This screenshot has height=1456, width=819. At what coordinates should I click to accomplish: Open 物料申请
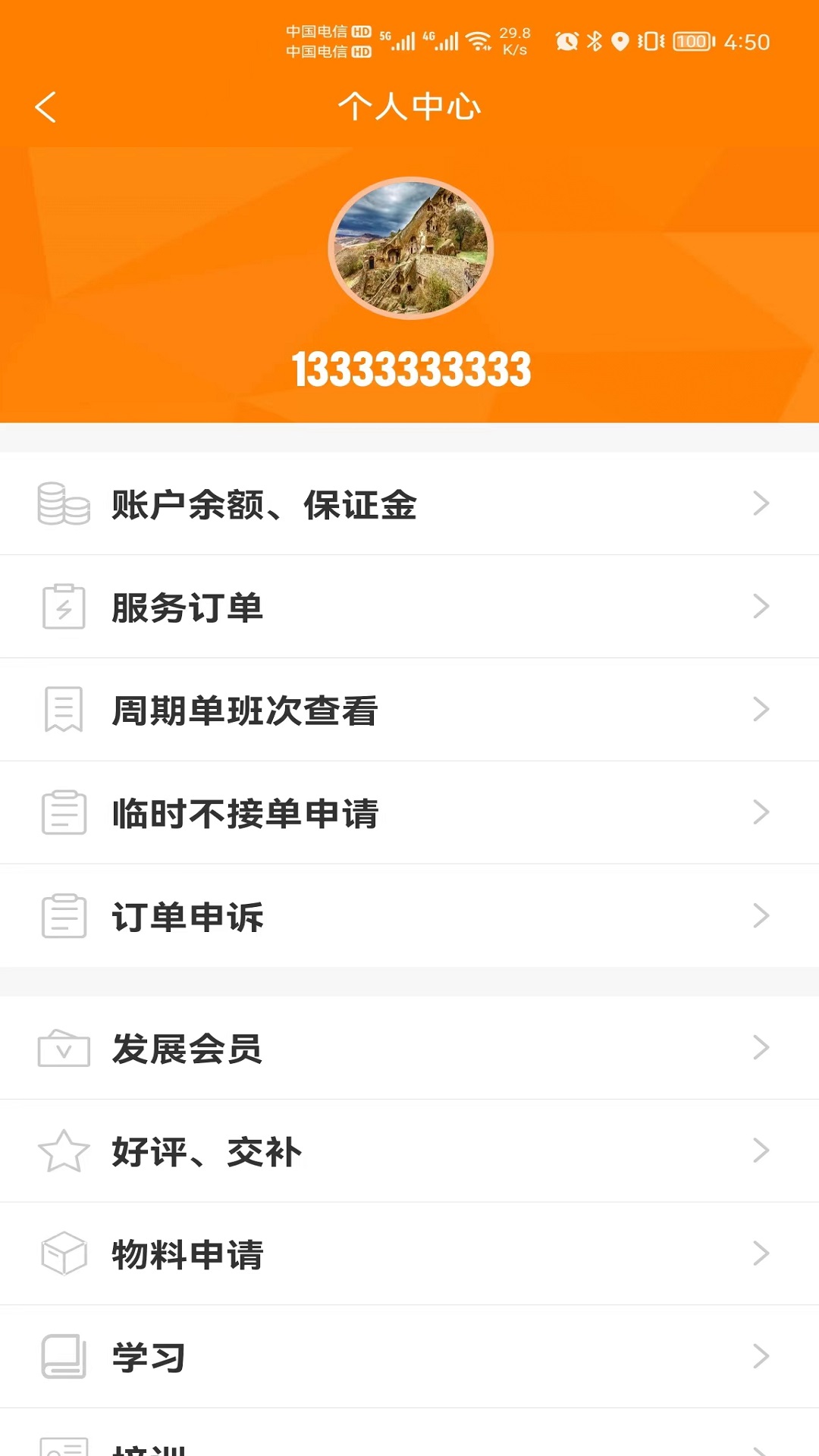point(409,1255)
